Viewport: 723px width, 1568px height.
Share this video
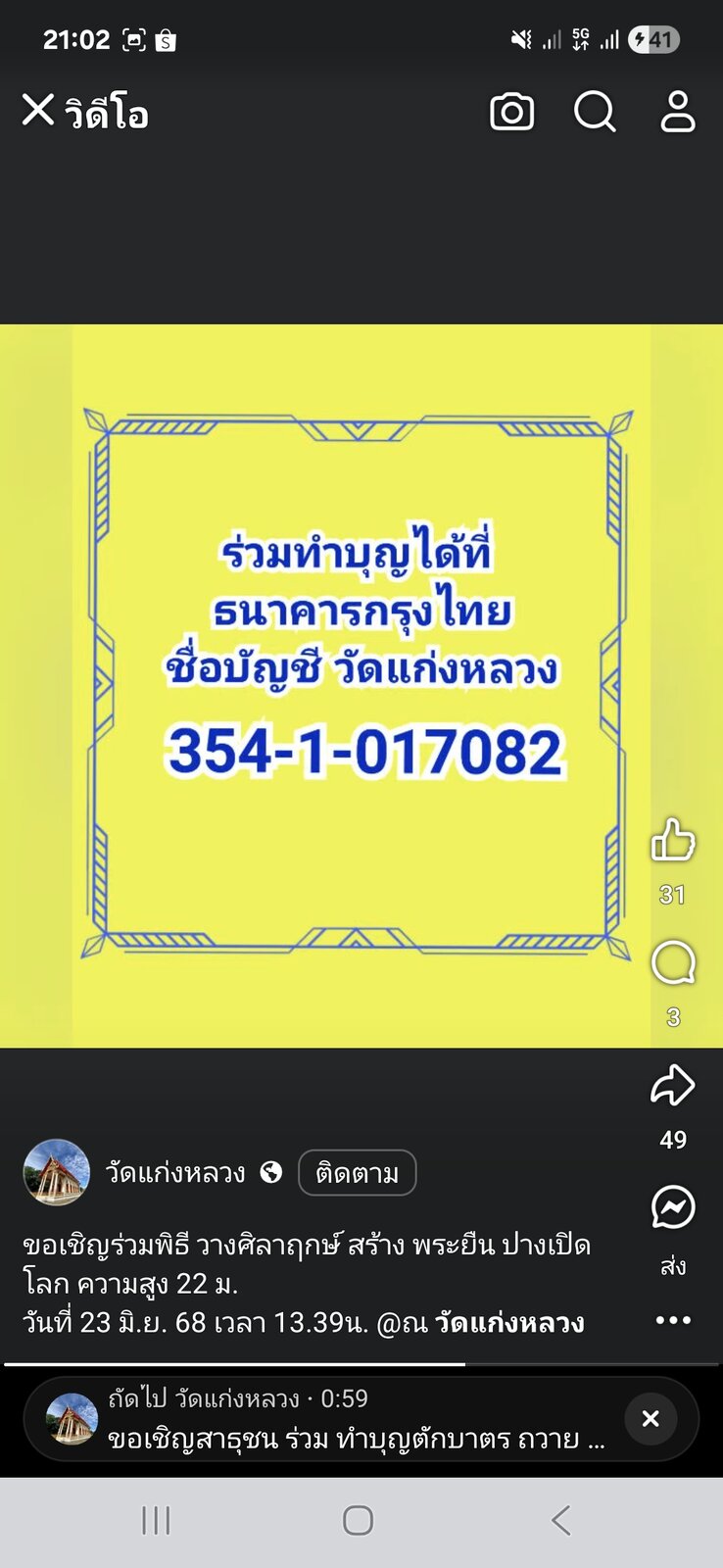[673, 1085]
